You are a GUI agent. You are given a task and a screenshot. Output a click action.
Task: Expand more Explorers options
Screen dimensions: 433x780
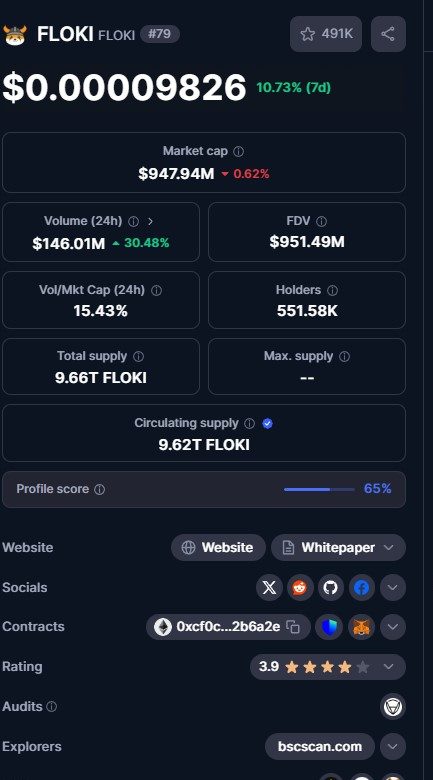pos(393,746)
